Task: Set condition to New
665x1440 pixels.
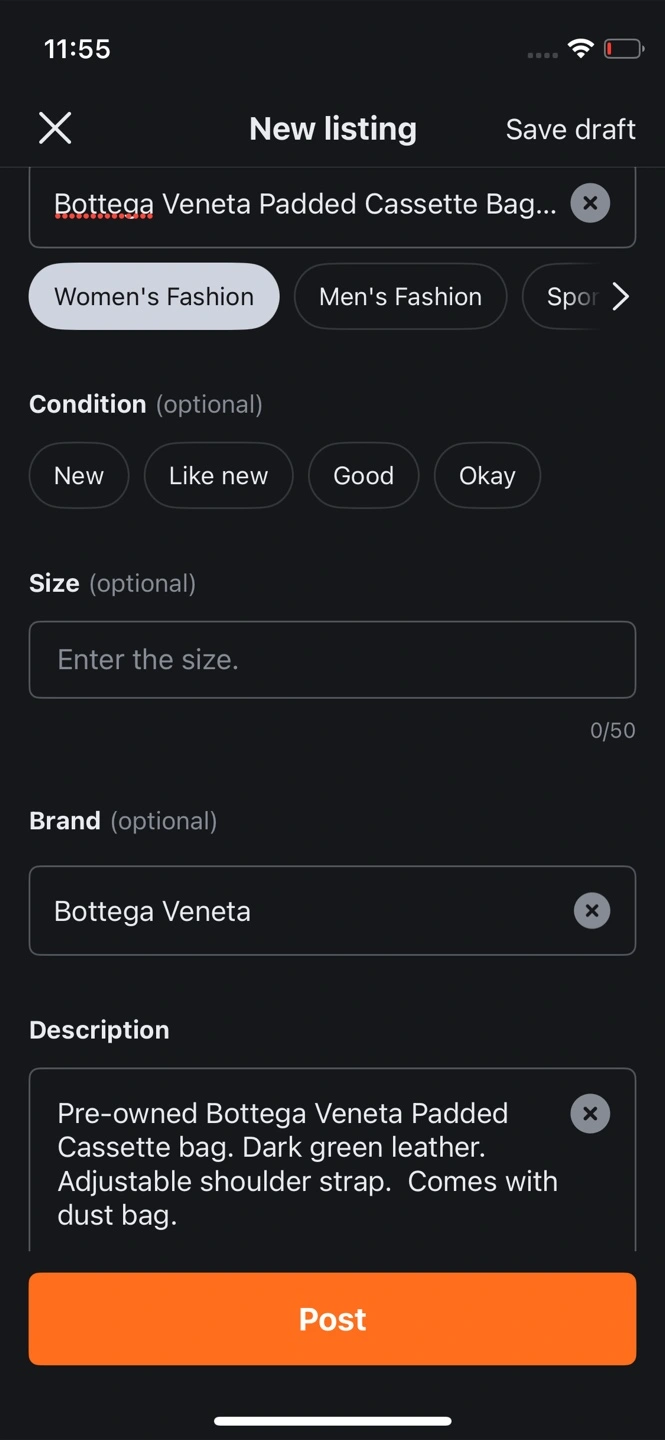Action: (x=79, y=475)
